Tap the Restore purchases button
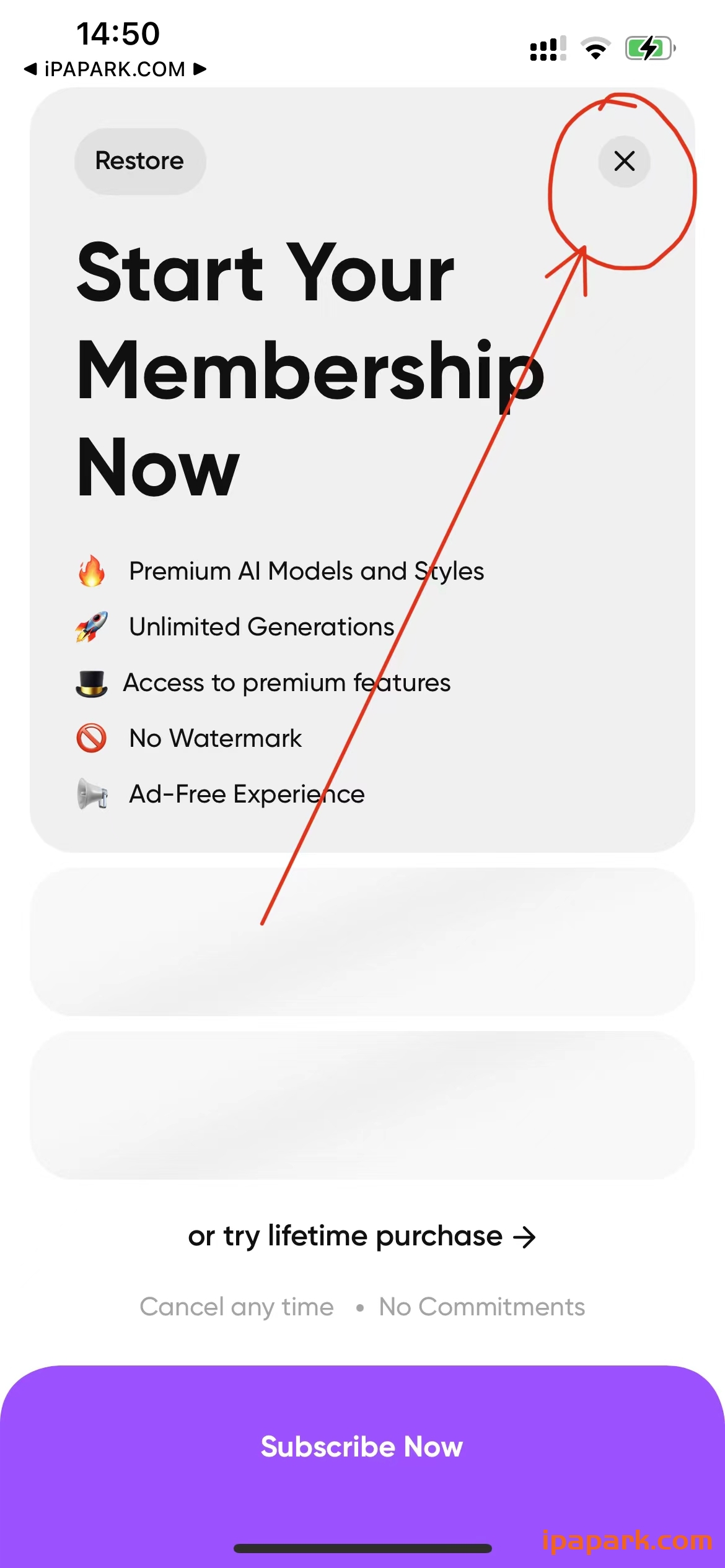Image resolution: width=725 pixels, height=1568 pixels. (139, 161)
